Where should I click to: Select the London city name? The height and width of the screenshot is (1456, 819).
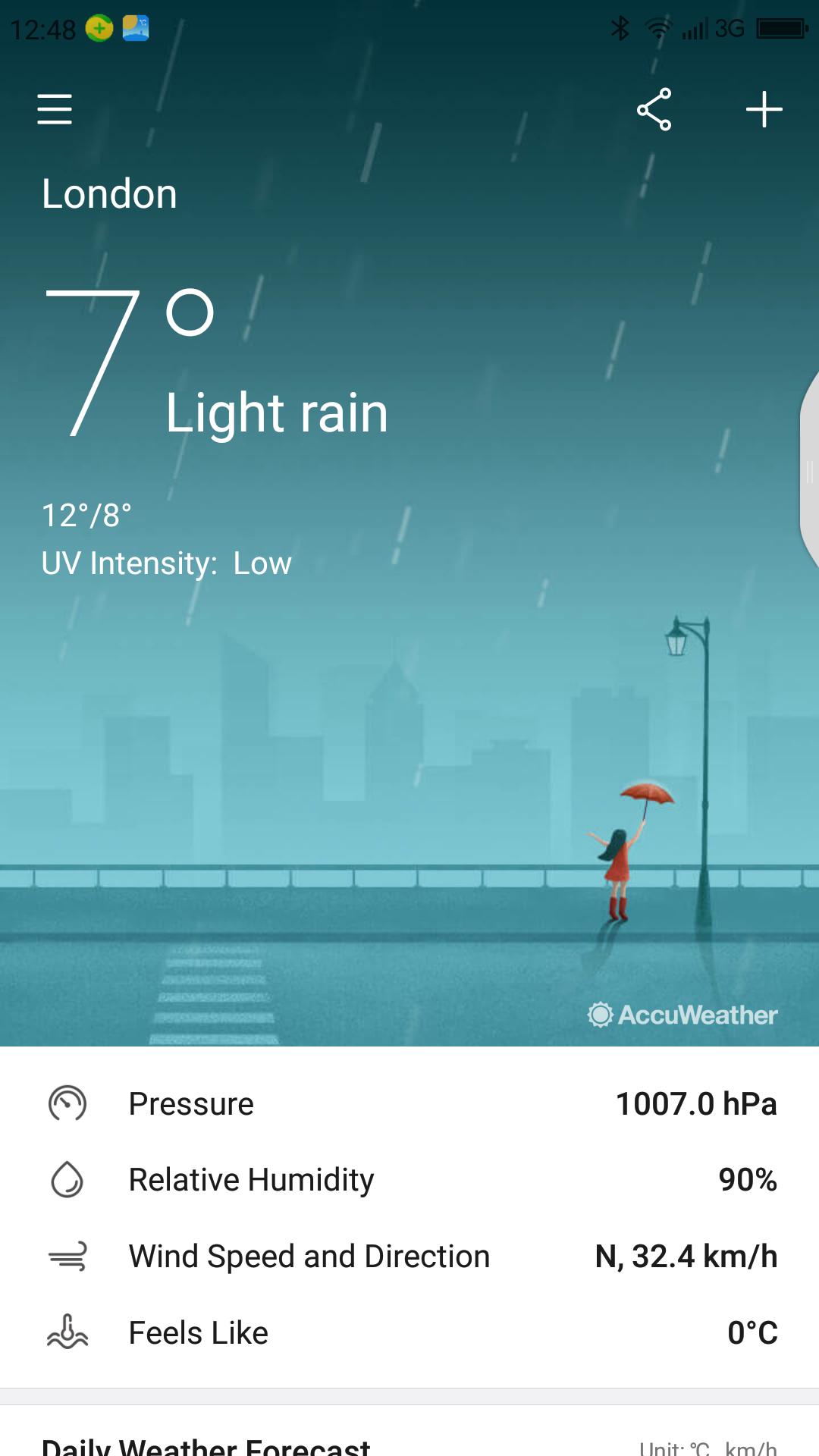[108, 193]
